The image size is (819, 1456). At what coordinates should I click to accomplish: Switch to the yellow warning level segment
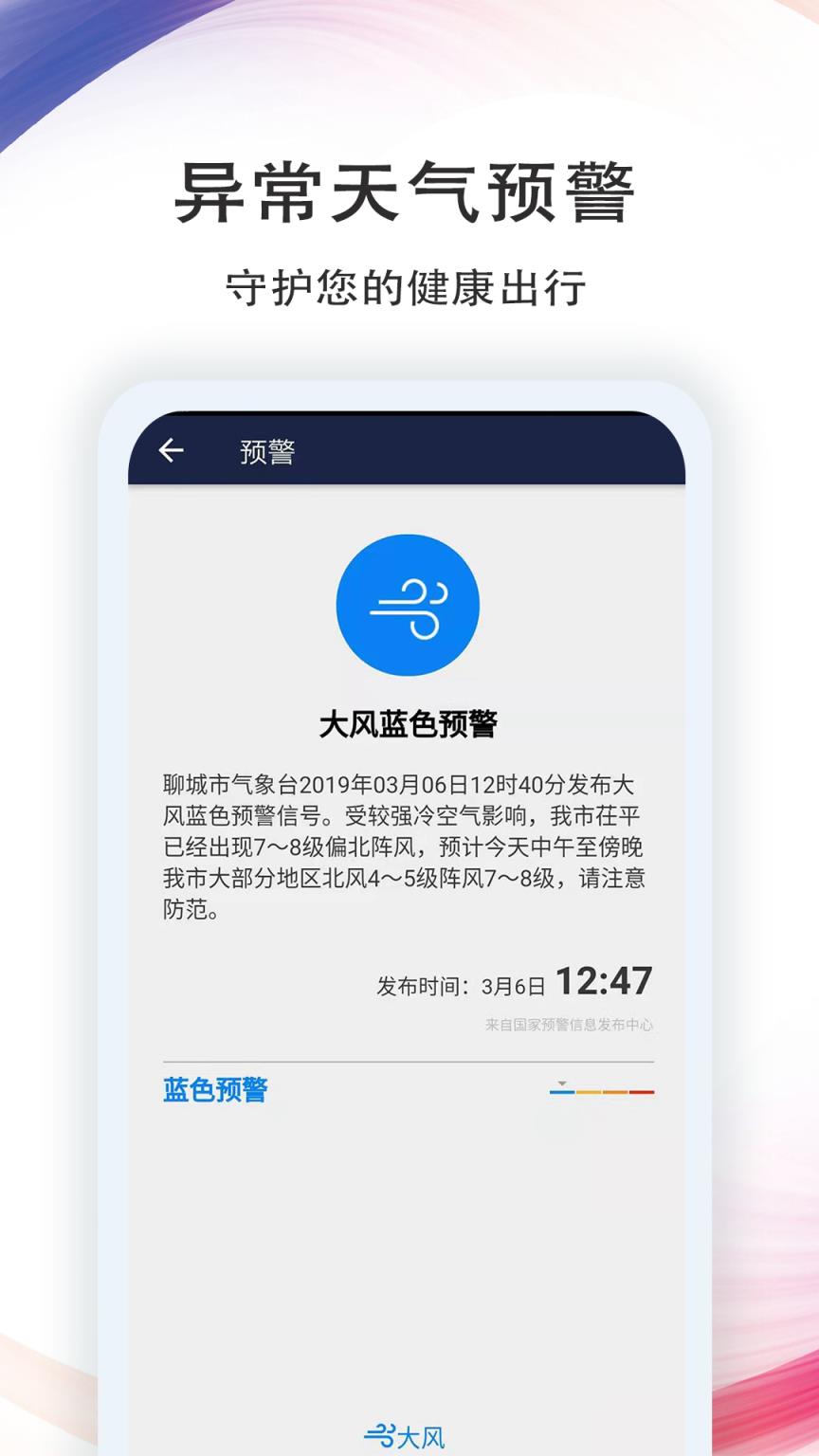point(589,1092)
